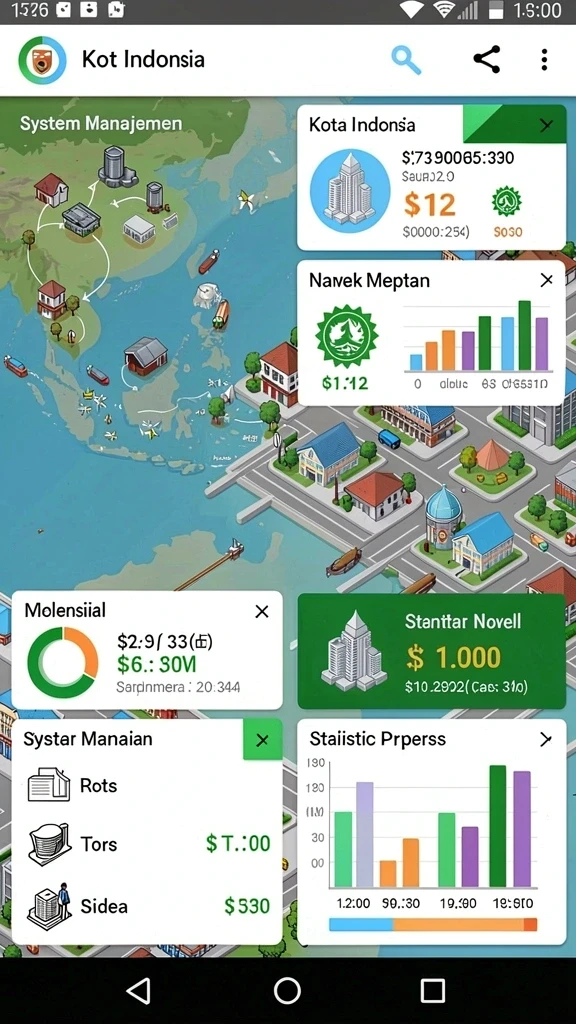576x1024 pixels.
Task: Close the Molensiial panel
Action: click(262, 611)
